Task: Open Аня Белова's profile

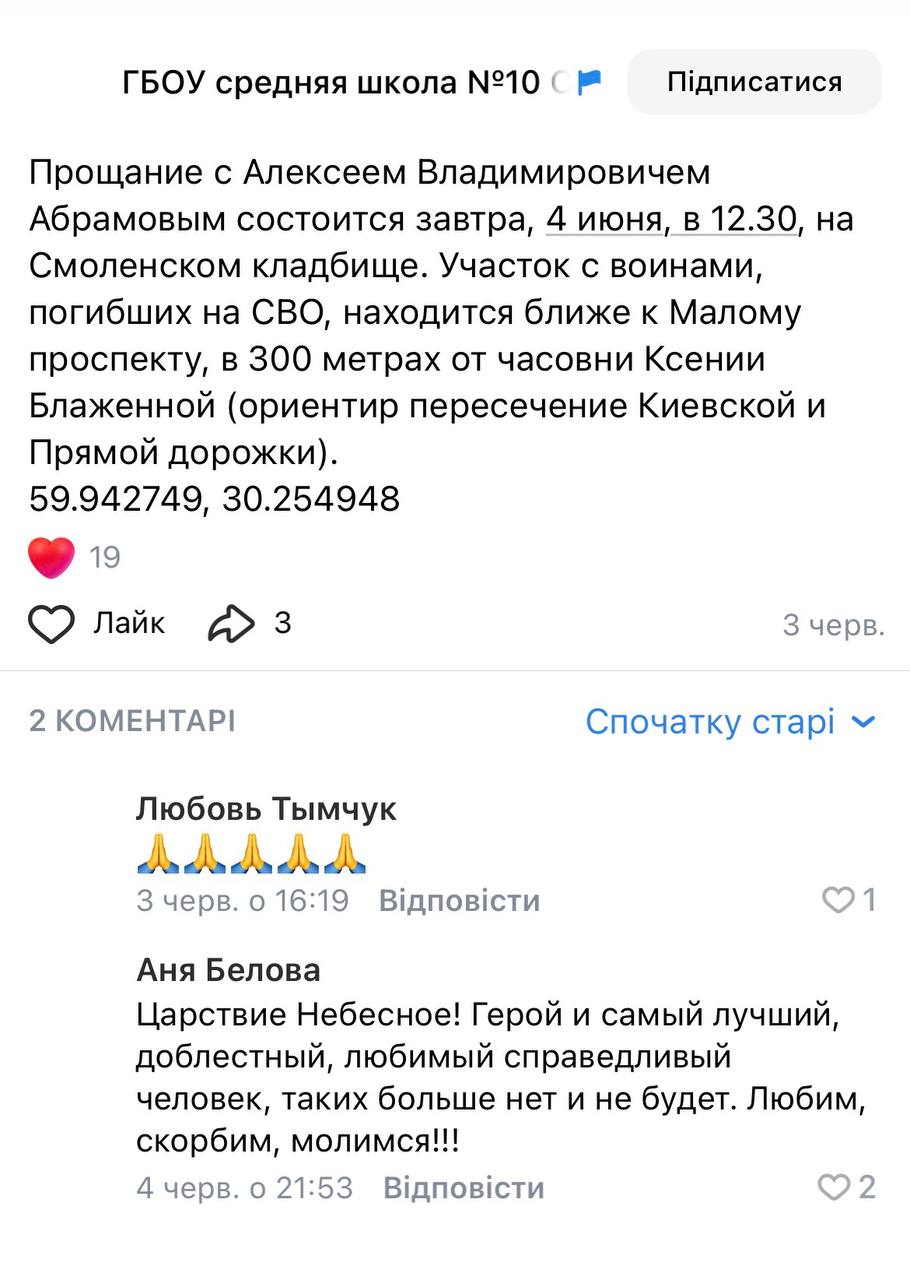Action: (228, 969)
